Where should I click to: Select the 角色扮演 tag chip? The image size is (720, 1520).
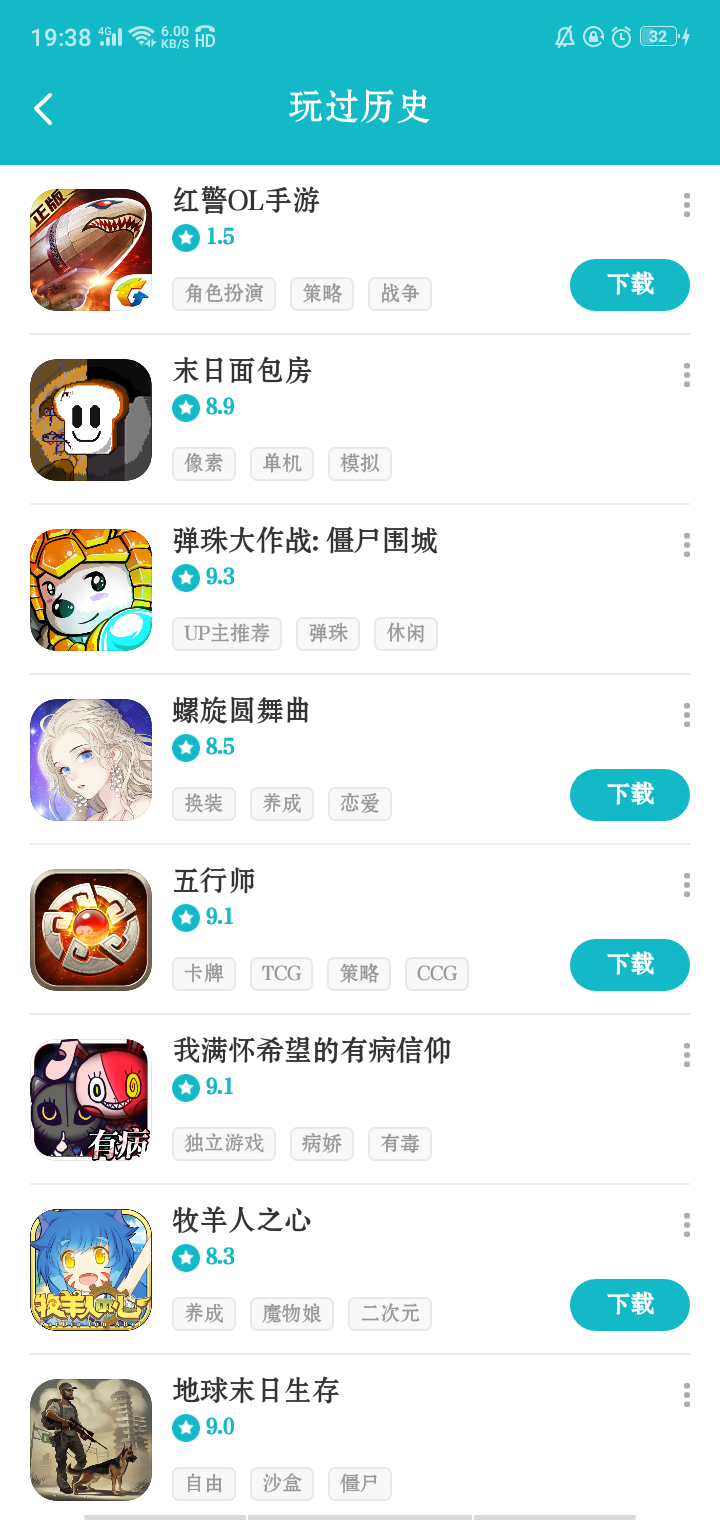pyautogui.click(x=224, y=294)
